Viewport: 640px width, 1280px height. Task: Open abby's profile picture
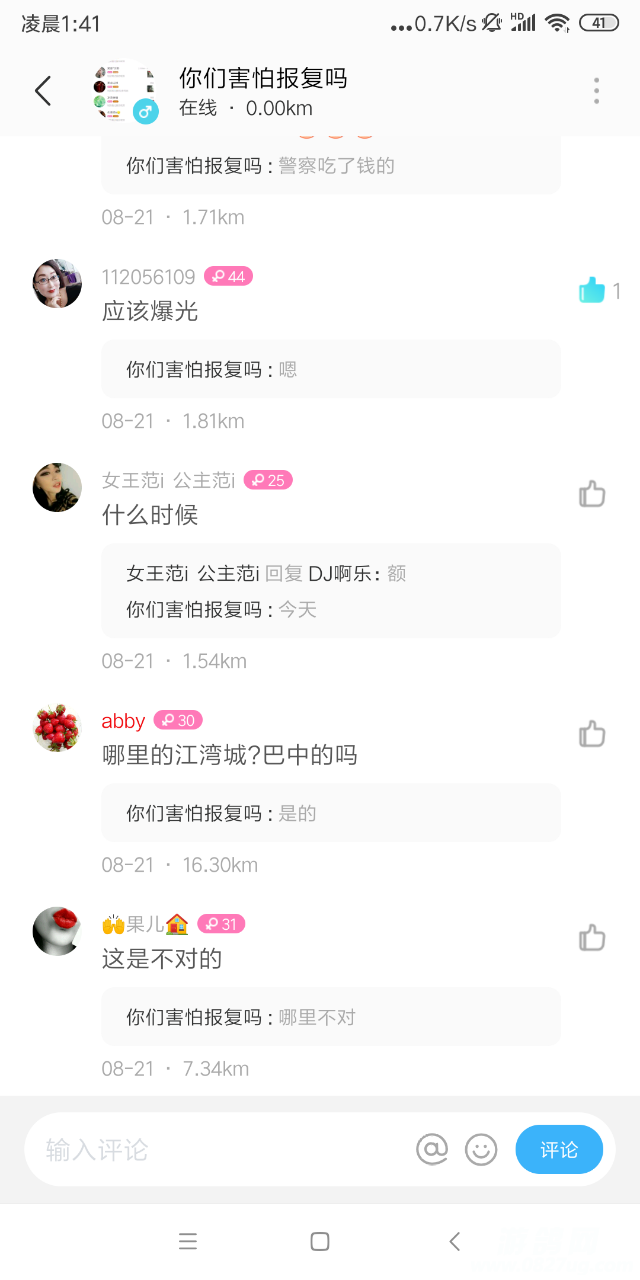[x=57, y=728]
